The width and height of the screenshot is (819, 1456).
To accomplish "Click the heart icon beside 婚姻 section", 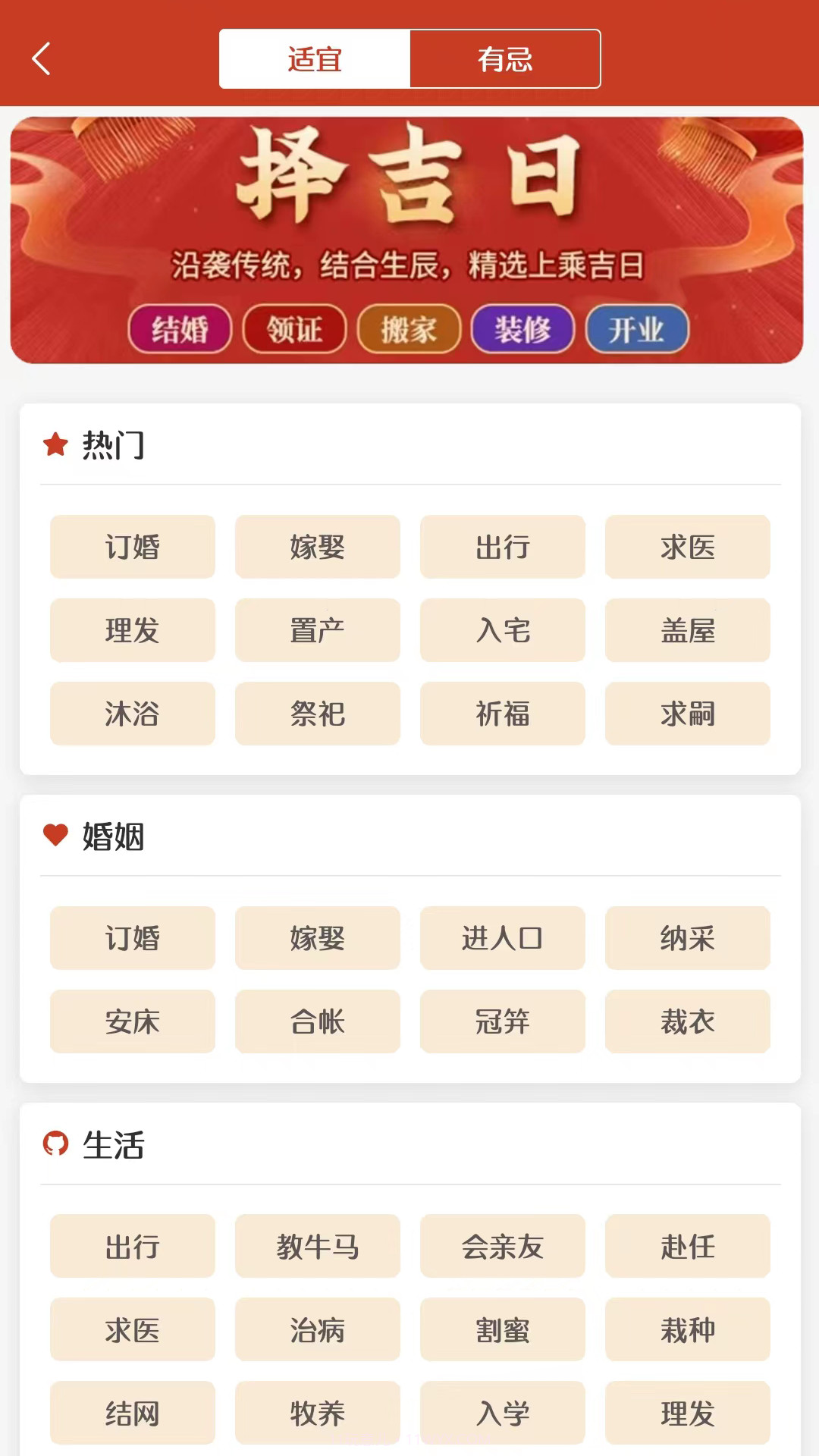I will (x=56, y=836).
